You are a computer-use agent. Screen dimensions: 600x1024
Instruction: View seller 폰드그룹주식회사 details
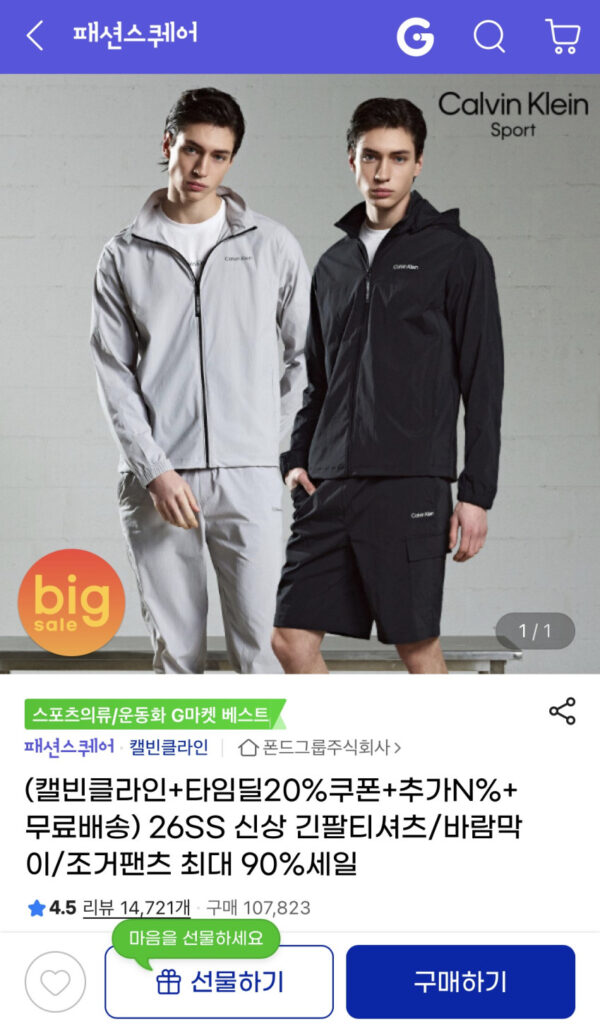click(320, 747)
